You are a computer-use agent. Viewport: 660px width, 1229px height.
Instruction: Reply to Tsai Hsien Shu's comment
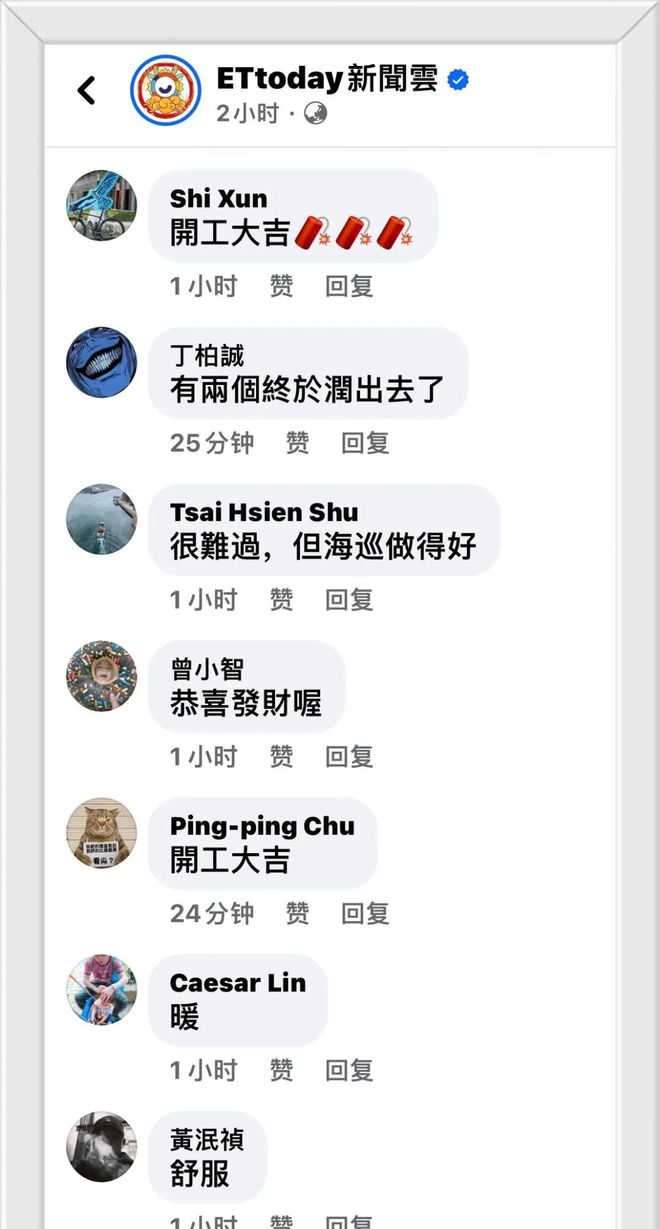[349, 600]
